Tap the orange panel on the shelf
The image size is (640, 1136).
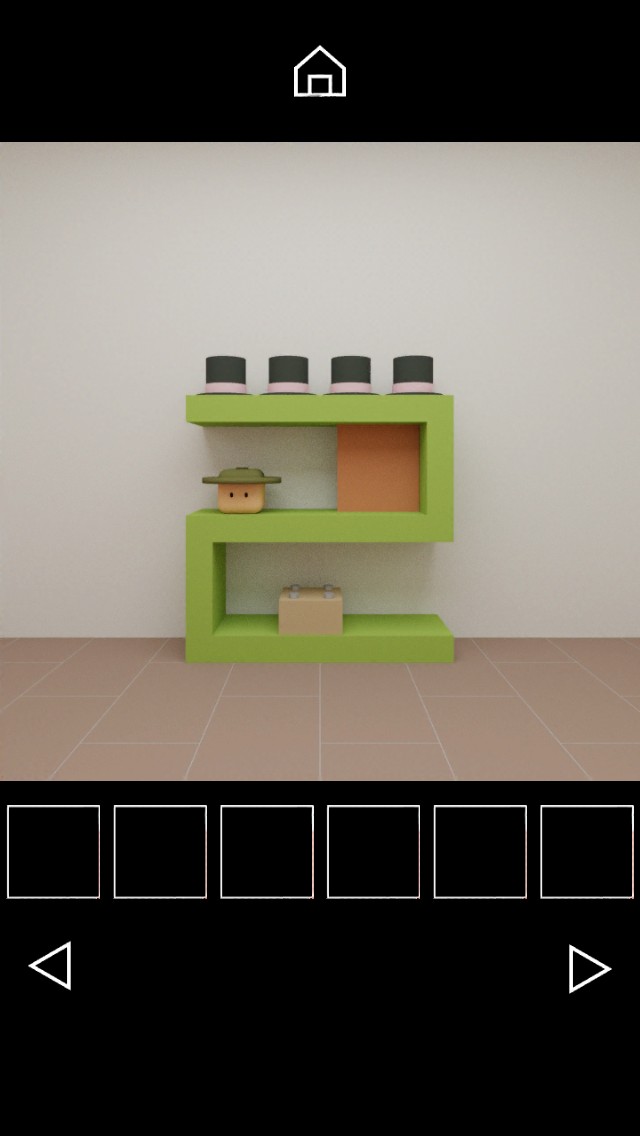[378, 468]
